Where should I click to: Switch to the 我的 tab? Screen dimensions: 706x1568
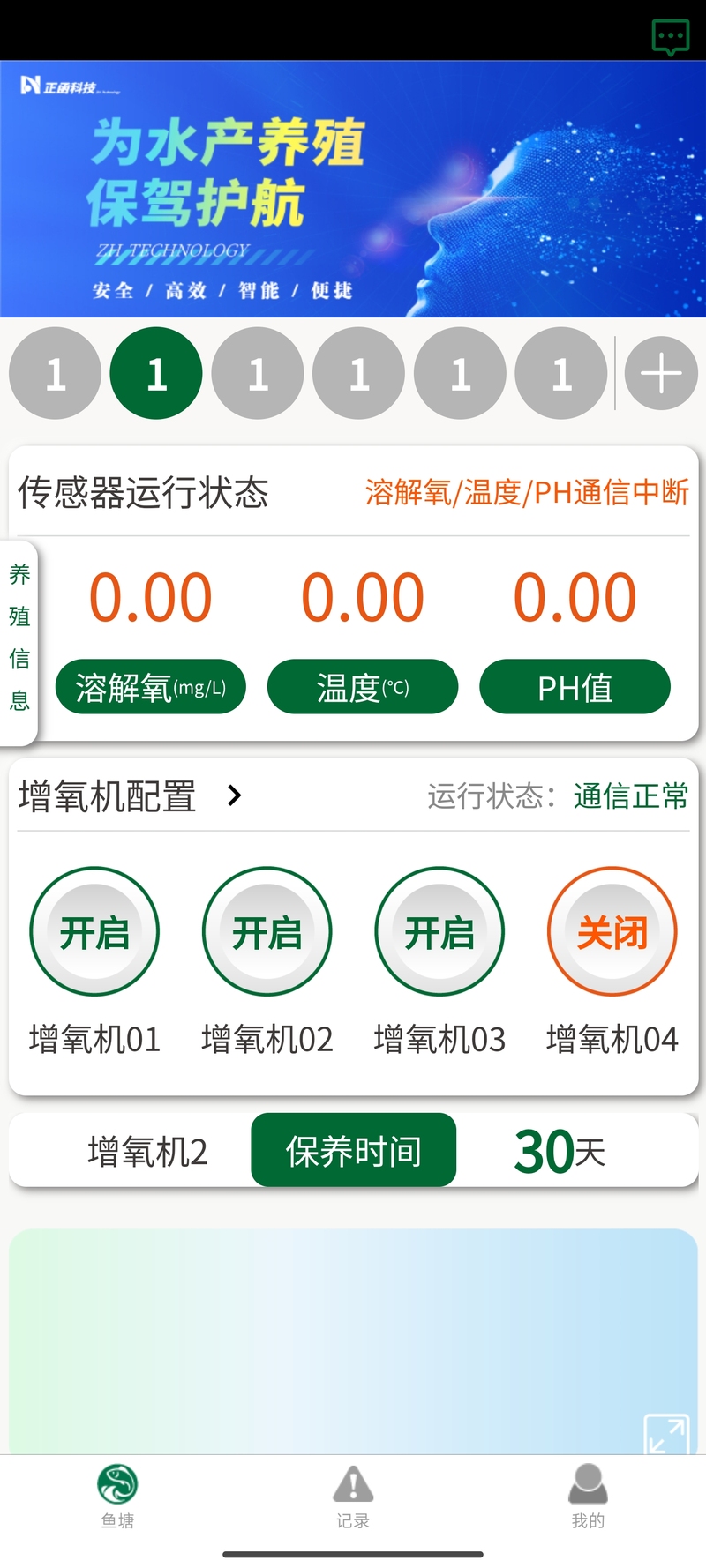tap(588, 1494)
